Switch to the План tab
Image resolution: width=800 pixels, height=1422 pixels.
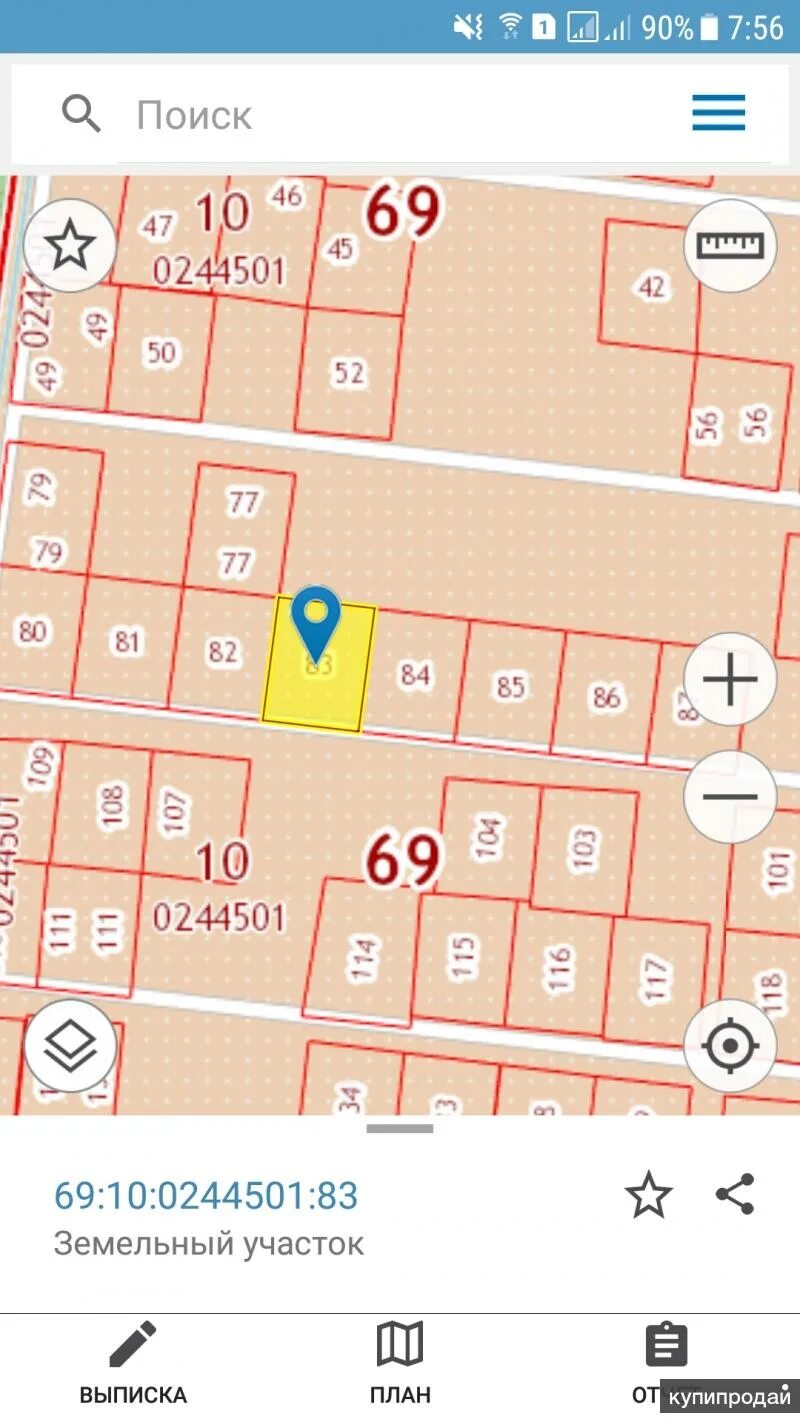(400, 1362)
